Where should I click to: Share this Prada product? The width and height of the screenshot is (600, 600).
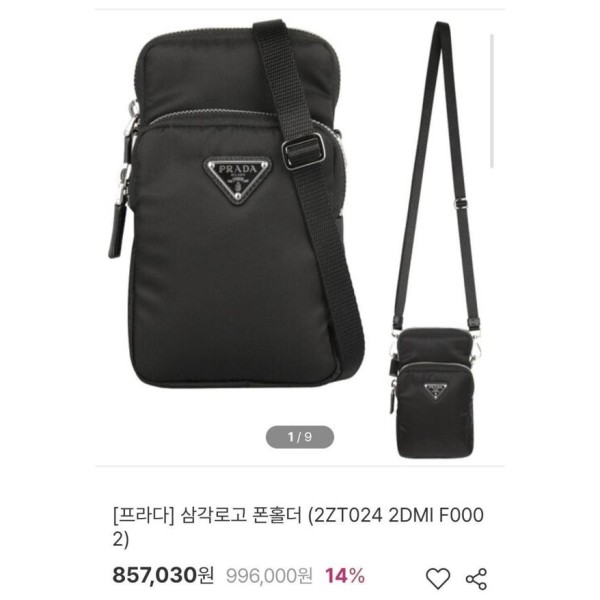[x=477, y=577]
